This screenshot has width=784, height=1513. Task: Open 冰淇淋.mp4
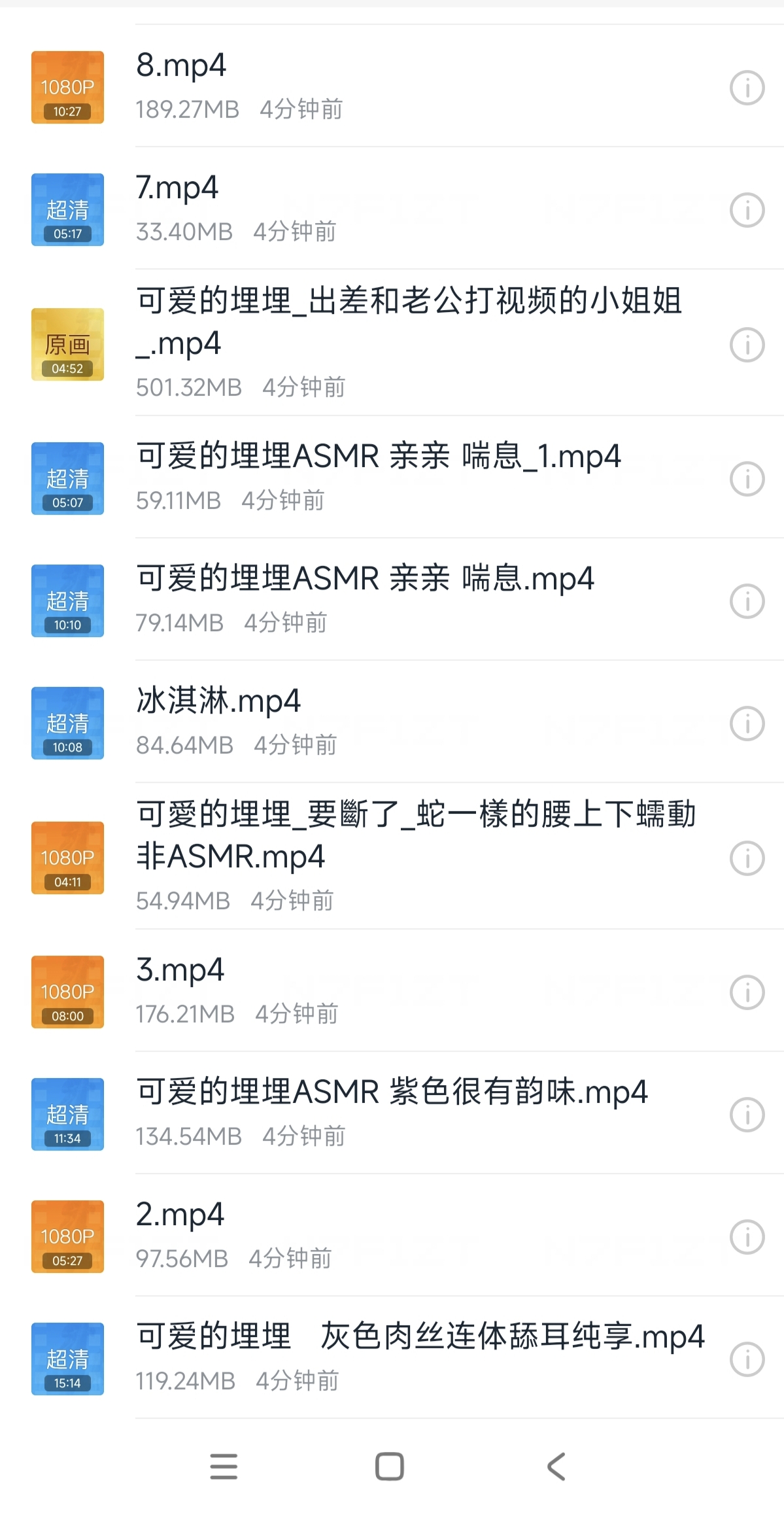[392, 722]
